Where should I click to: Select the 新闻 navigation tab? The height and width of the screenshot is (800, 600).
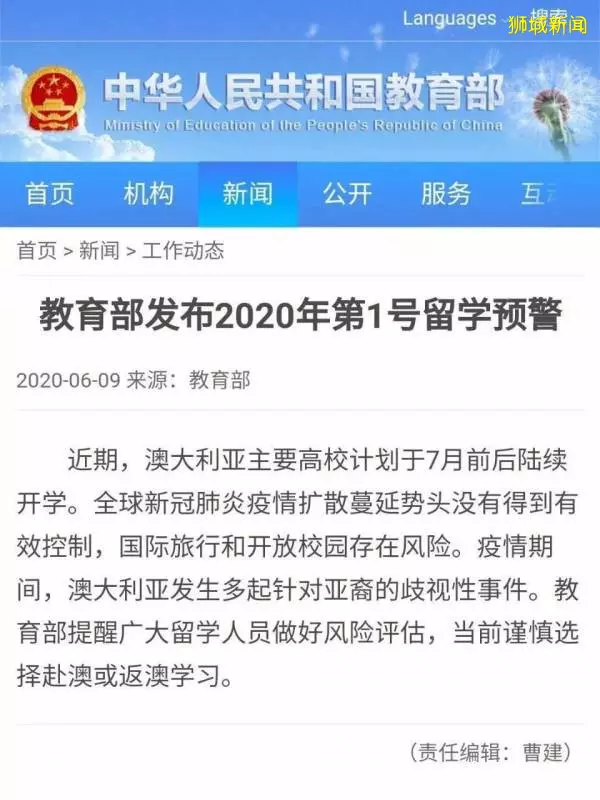(247, 193)
